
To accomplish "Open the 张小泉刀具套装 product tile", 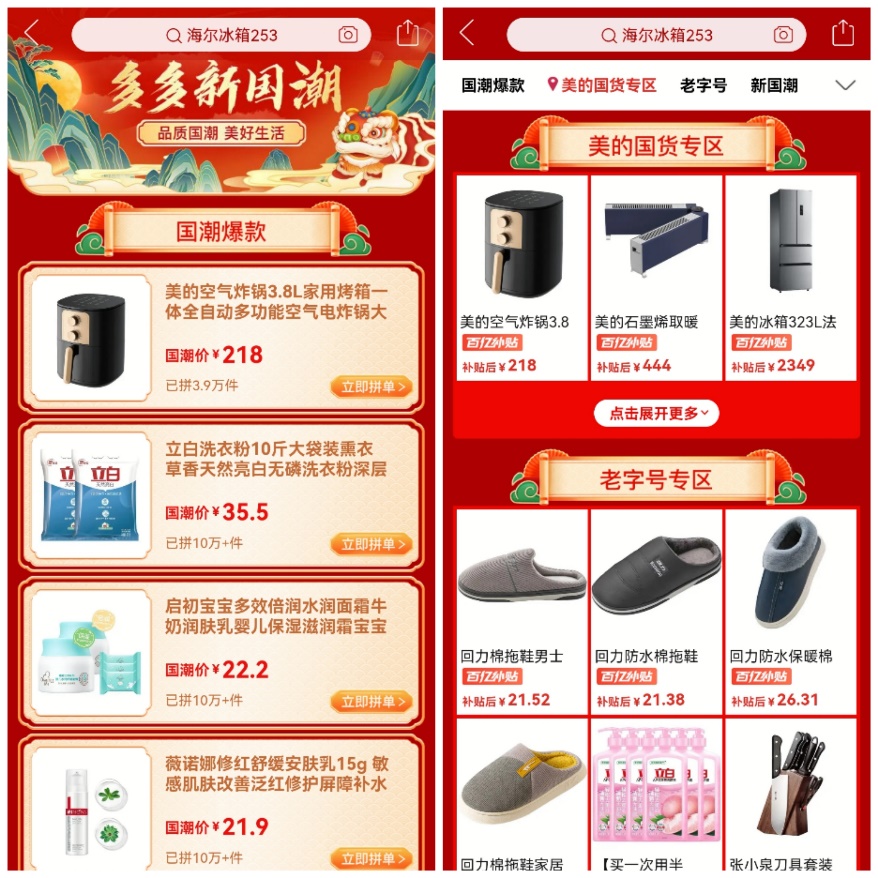I will pyautogui.click(x=791, y=795).
